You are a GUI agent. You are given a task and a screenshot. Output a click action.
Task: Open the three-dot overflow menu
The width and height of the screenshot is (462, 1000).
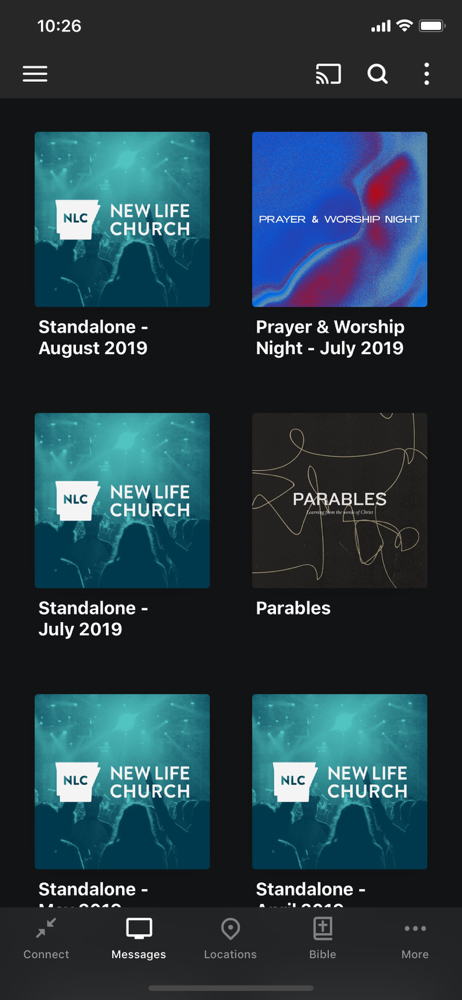(426, 74)
